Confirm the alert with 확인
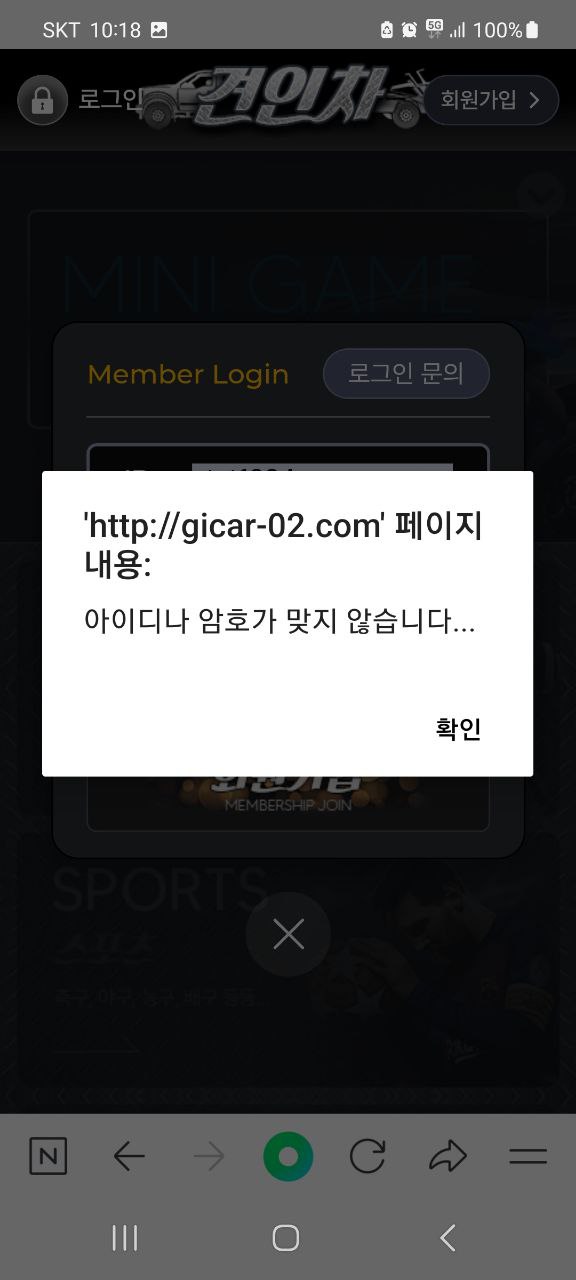This screenshot has width=576, height=1280. 459,729
